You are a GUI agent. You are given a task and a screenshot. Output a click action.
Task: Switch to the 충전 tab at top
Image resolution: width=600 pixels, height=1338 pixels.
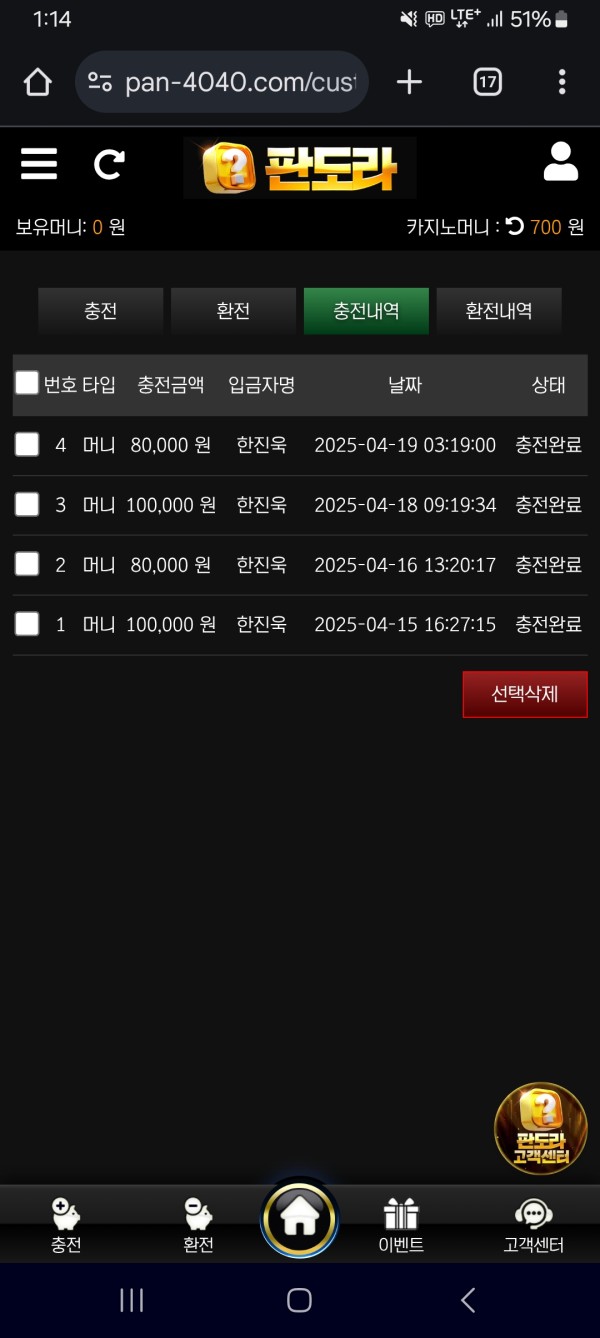click(100, 311)
